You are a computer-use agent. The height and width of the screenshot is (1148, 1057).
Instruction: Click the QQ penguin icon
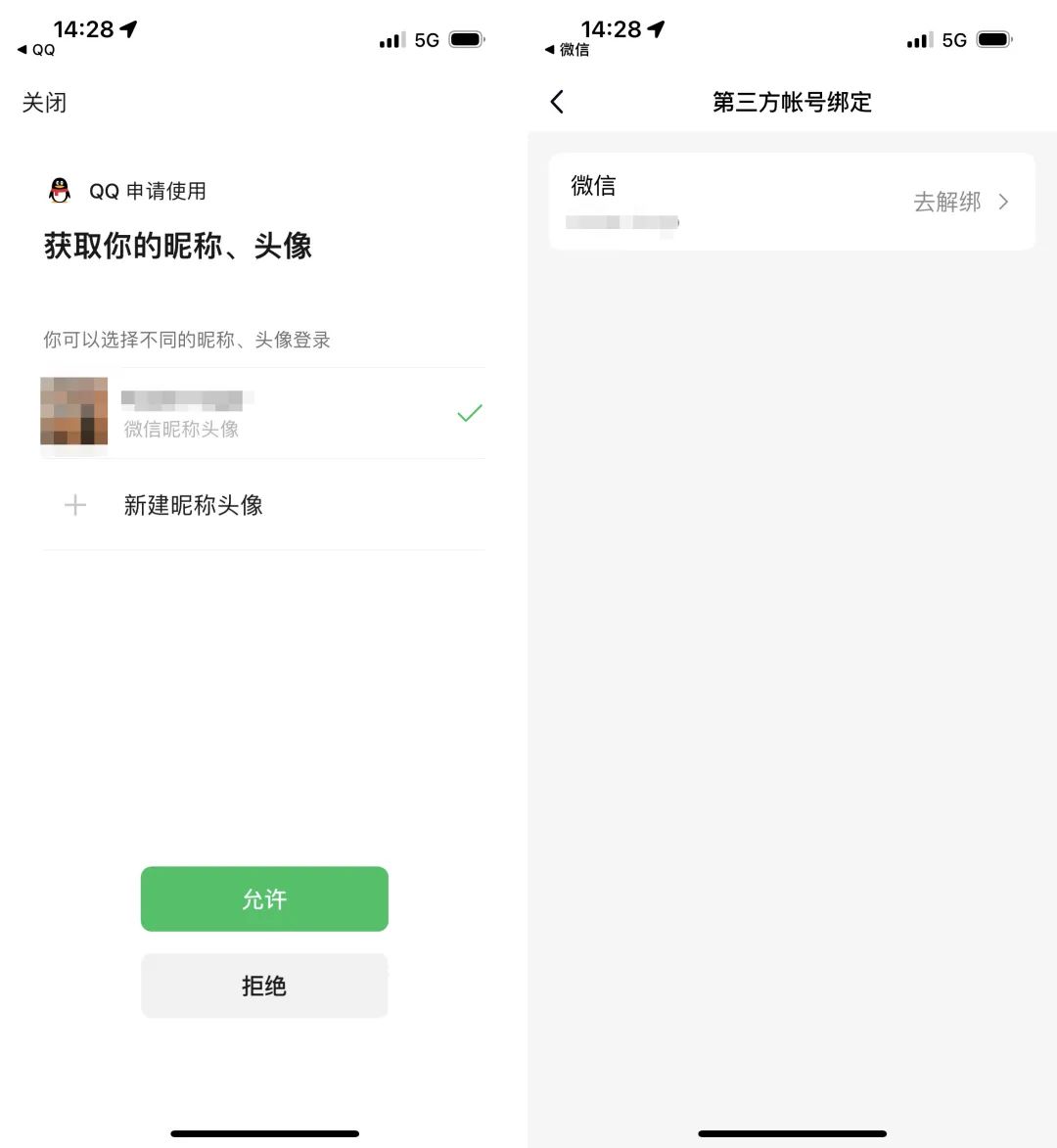(59, 191)
